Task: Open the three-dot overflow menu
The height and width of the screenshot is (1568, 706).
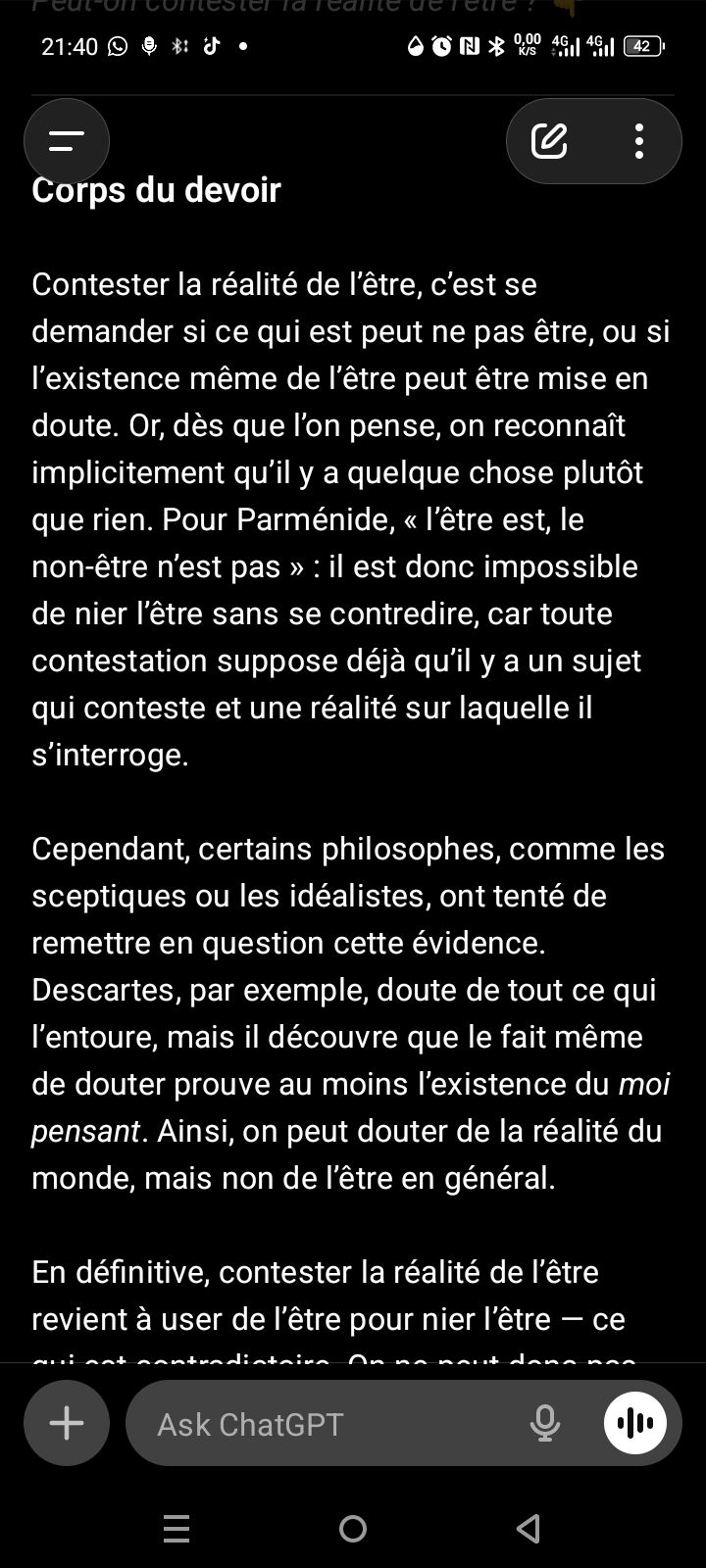Action: click(x=639, y=141)
